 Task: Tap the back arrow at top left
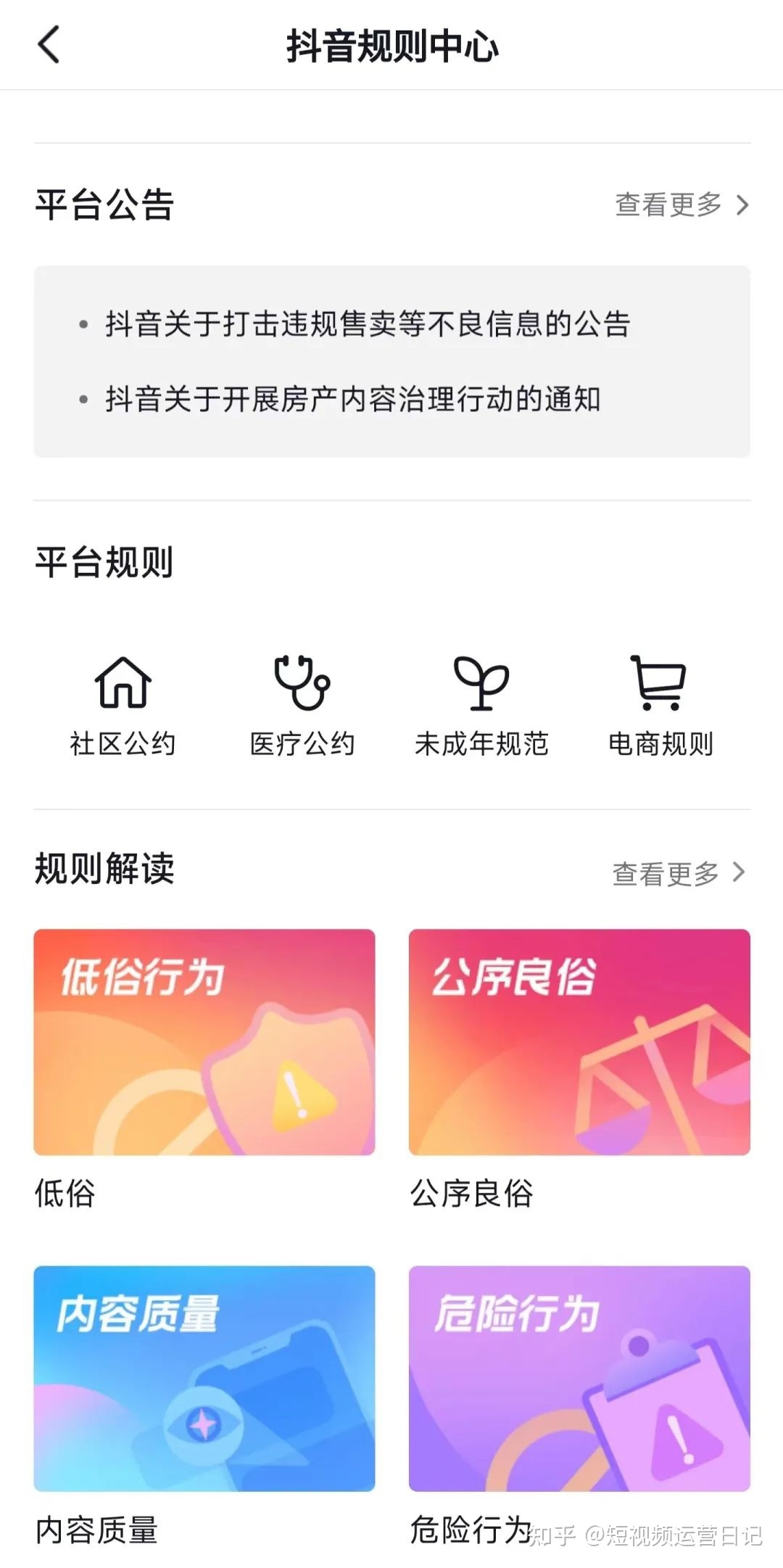click(x=48, y=45)
